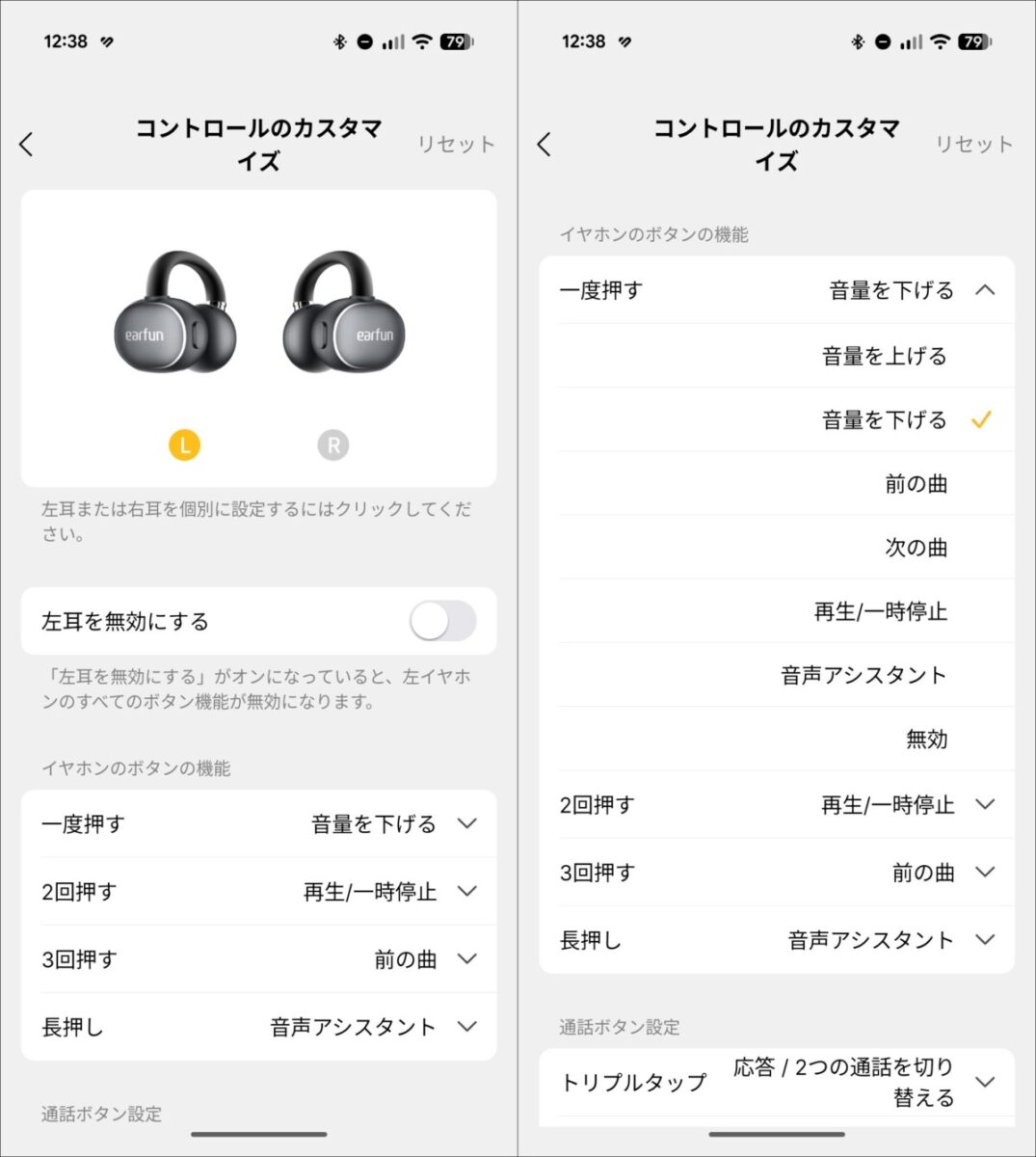Choose 音量を上げる from the option list
This screenshot has width=1036, height=1157.
coord(884,356)
